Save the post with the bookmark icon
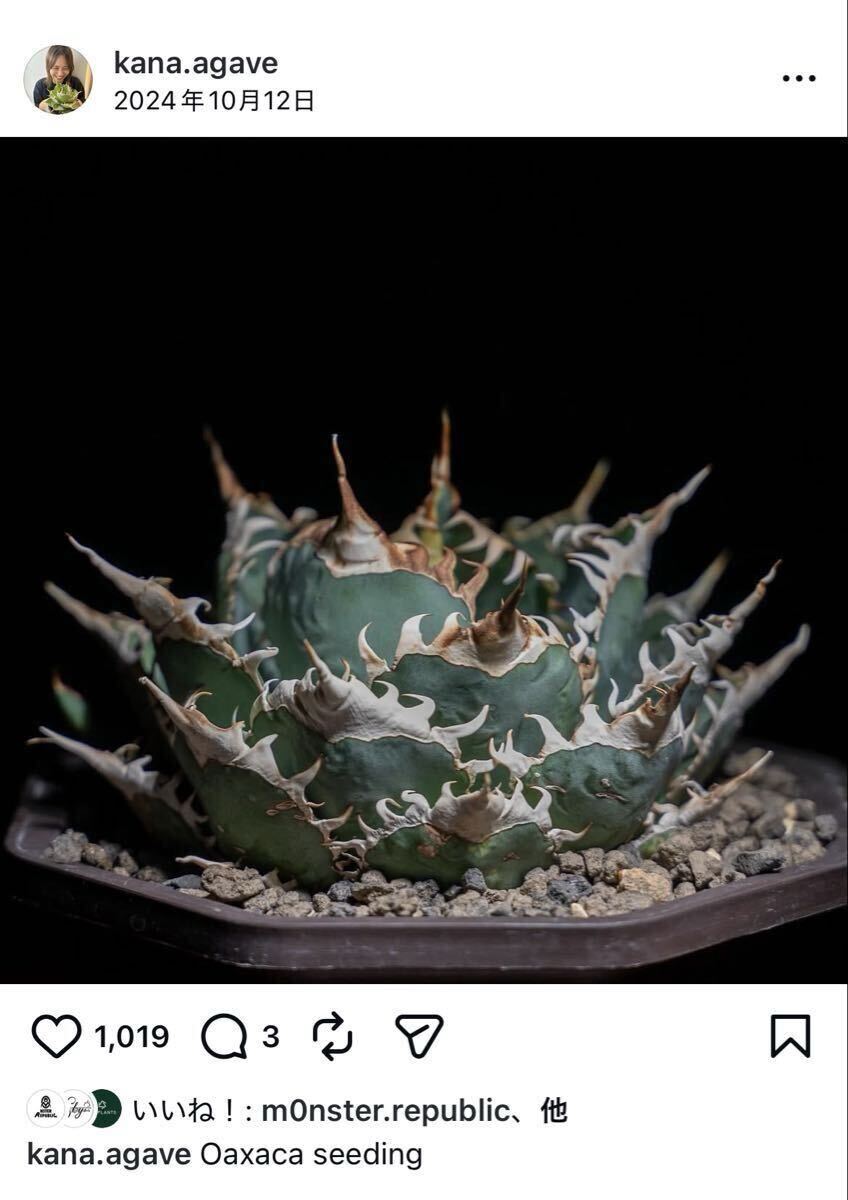This screenshot has width=848, height=1200. pos(790,1036)
